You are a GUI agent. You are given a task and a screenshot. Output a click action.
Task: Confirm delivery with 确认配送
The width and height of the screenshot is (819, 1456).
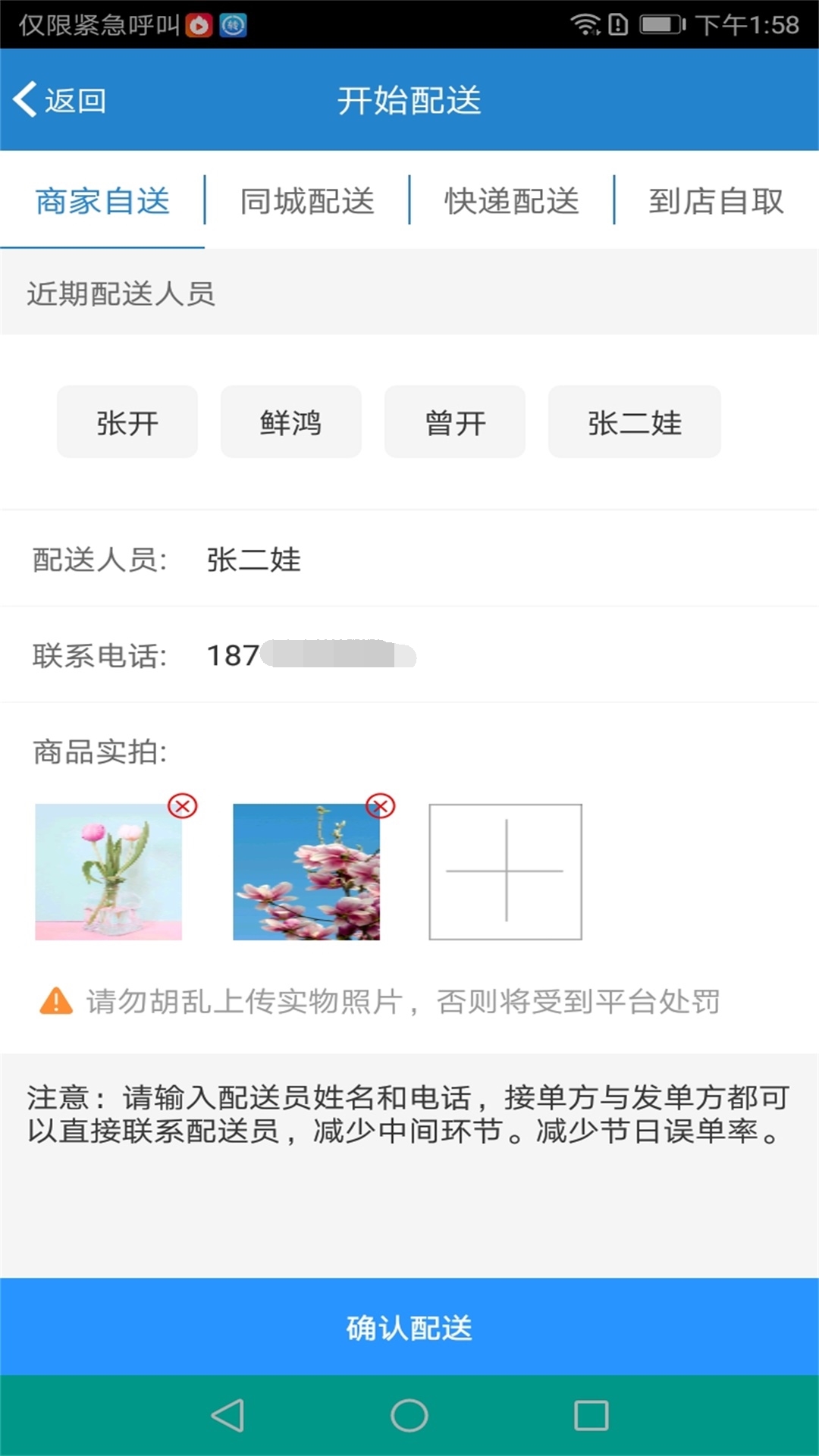tap(409, 1327)
